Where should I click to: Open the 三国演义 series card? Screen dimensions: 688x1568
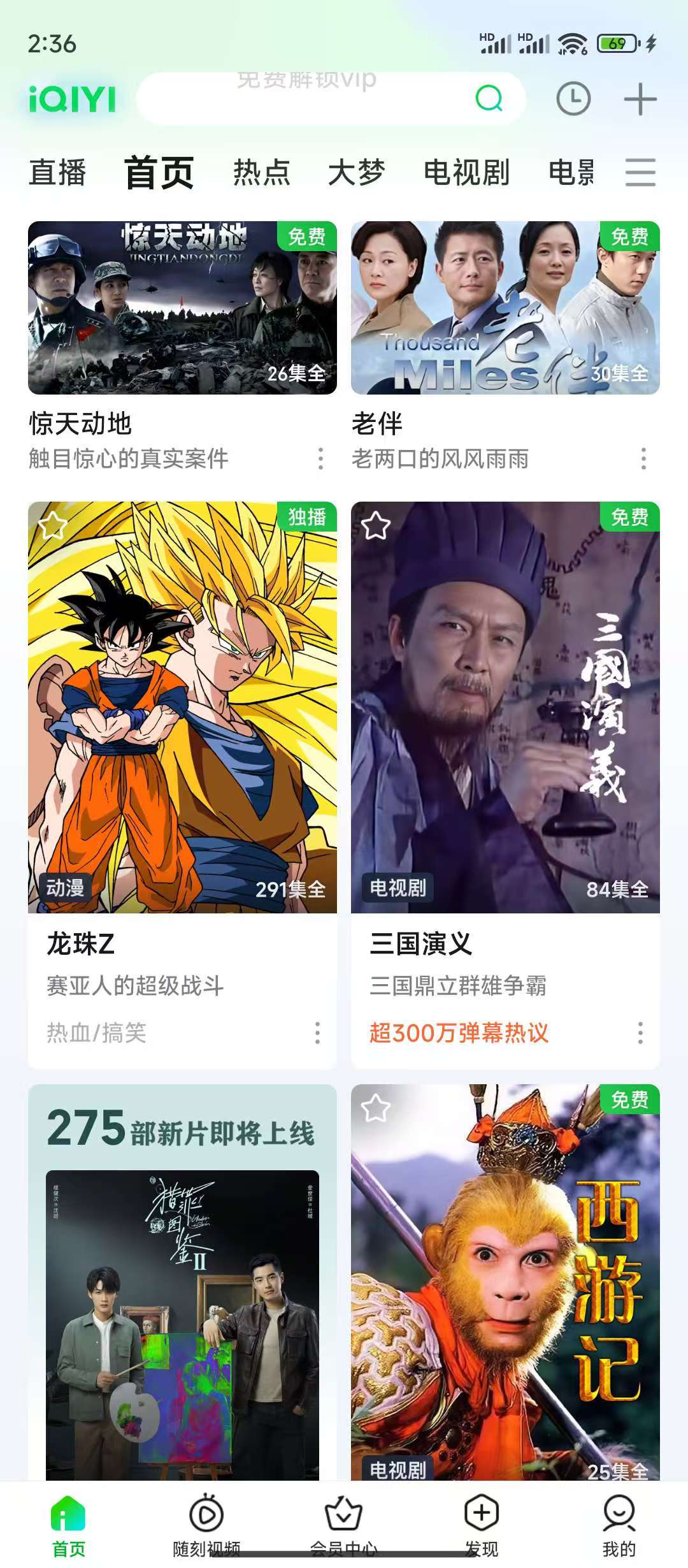[505, 708]
